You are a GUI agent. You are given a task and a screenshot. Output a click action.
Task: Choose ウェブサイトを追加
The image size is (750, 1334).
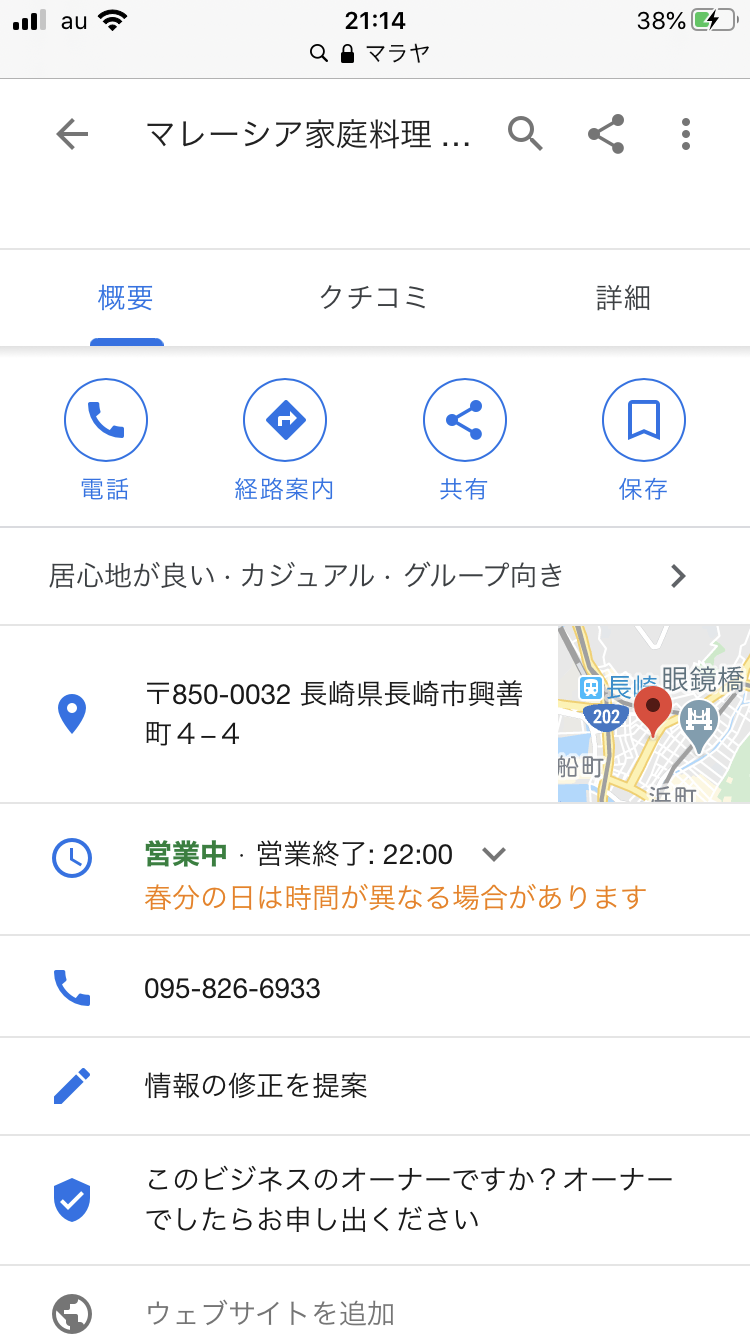[270, 1312]
